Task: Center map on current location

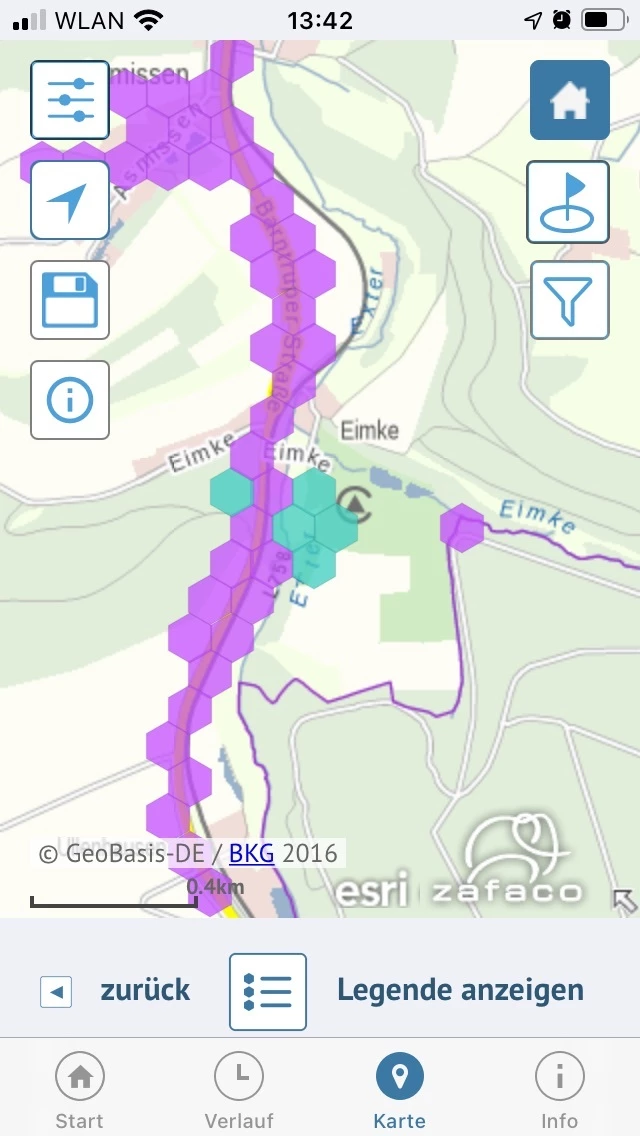Action: point(70,200)
